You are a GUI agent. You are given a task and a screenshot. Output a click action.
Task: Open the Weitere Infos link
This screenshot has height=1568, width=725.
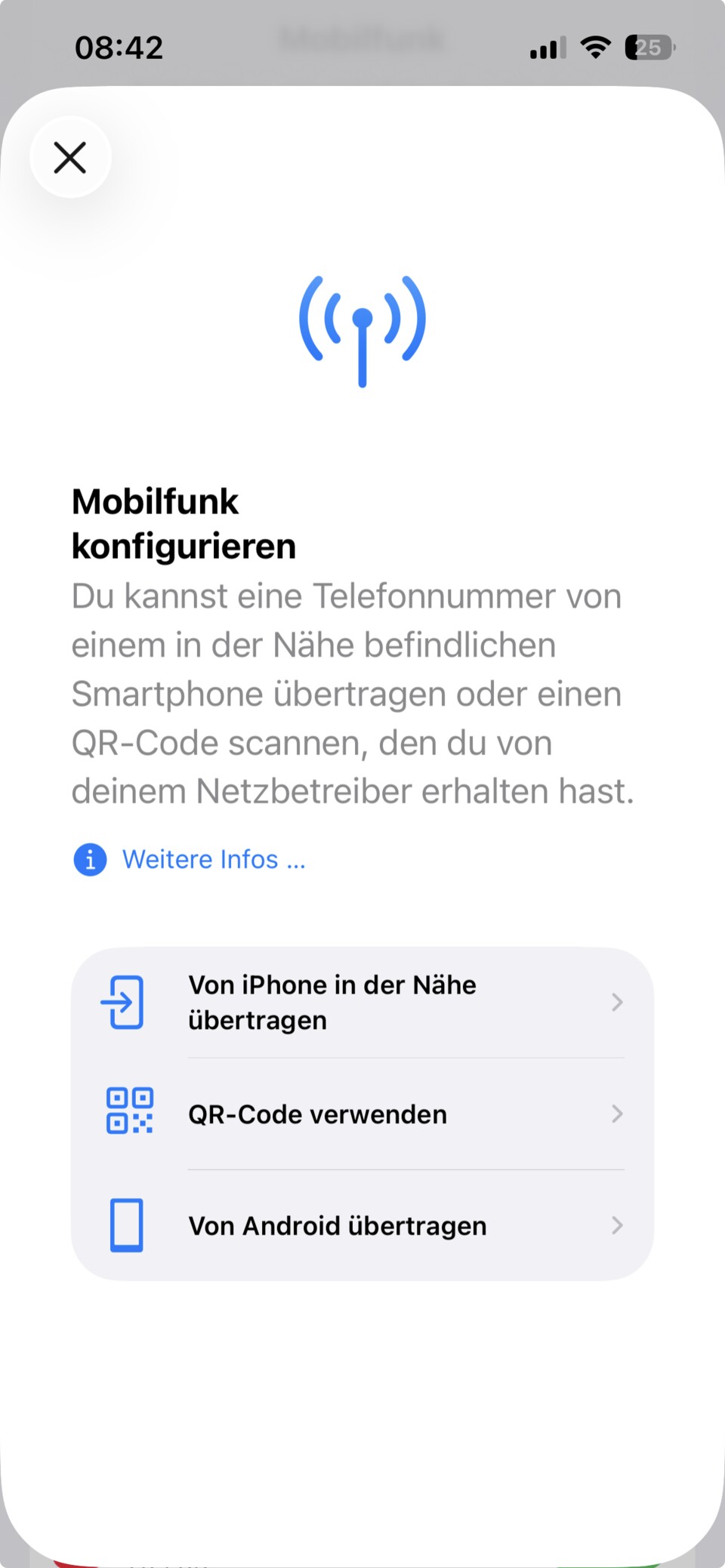pyautogui.click(x=214, y=859)
